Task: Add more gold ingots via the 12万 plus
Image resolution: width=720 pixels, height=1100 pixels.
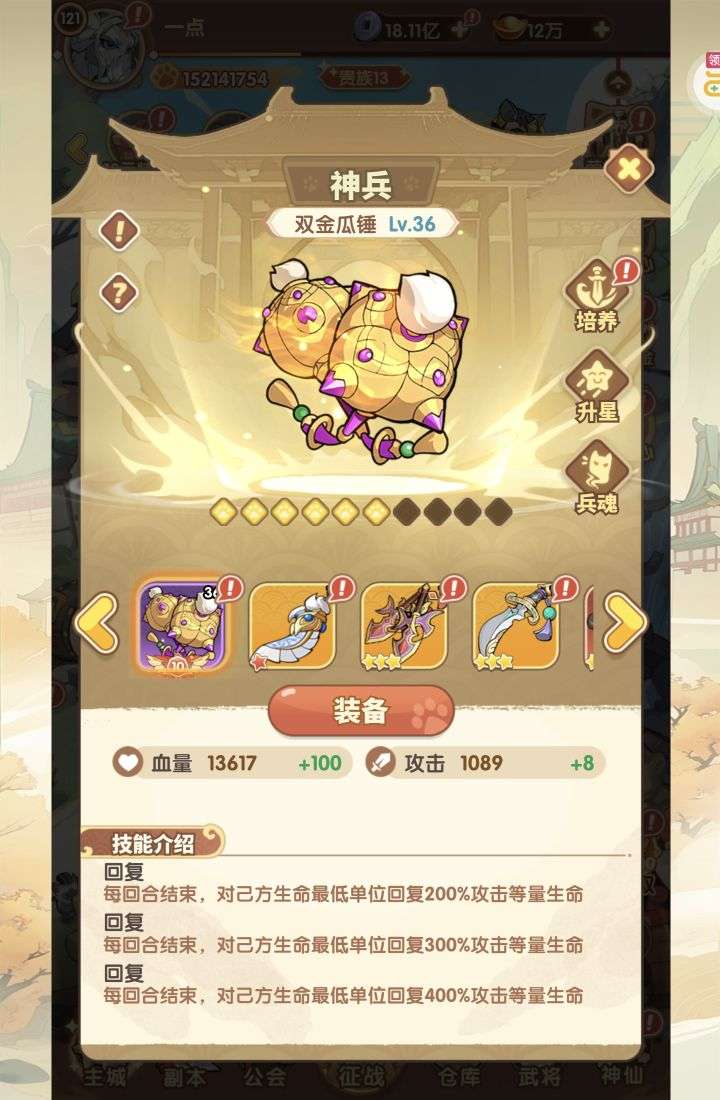Action: point(600,30)
